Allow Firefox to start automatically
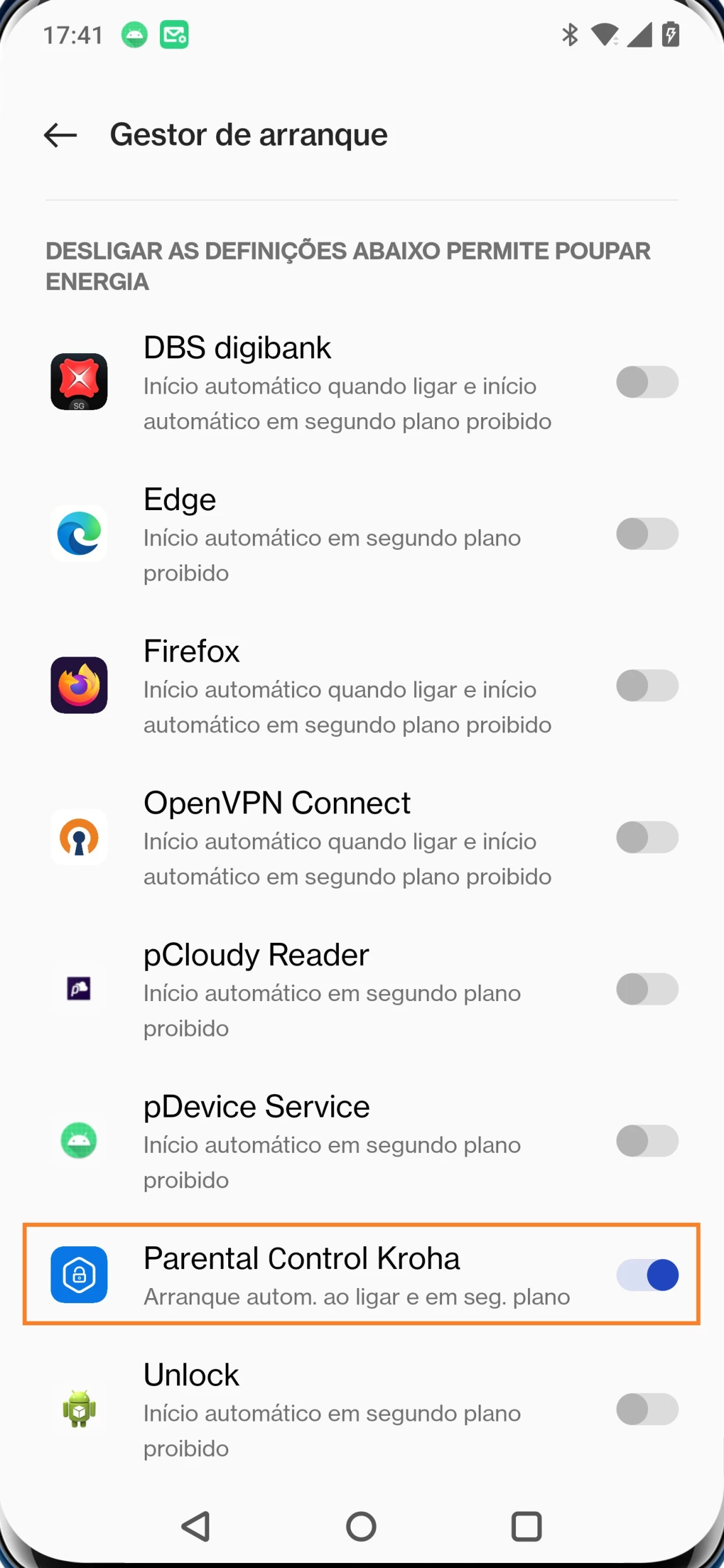The height and width of the screenshot is (1568, 724). coord(647,685)
